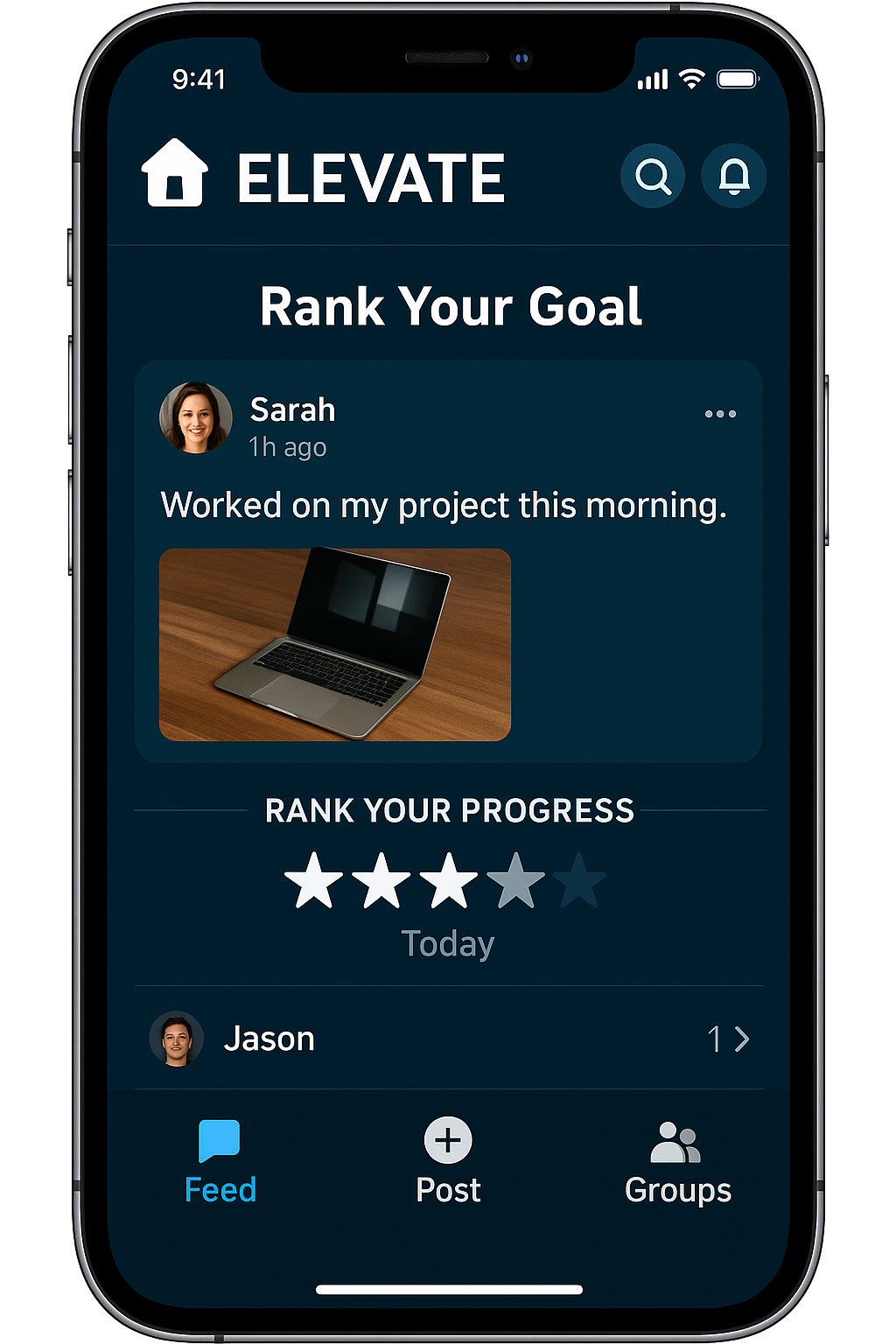Open the notifications bell
The height and width of the screenshot is (1344, 896).
(x=734, y=176)
